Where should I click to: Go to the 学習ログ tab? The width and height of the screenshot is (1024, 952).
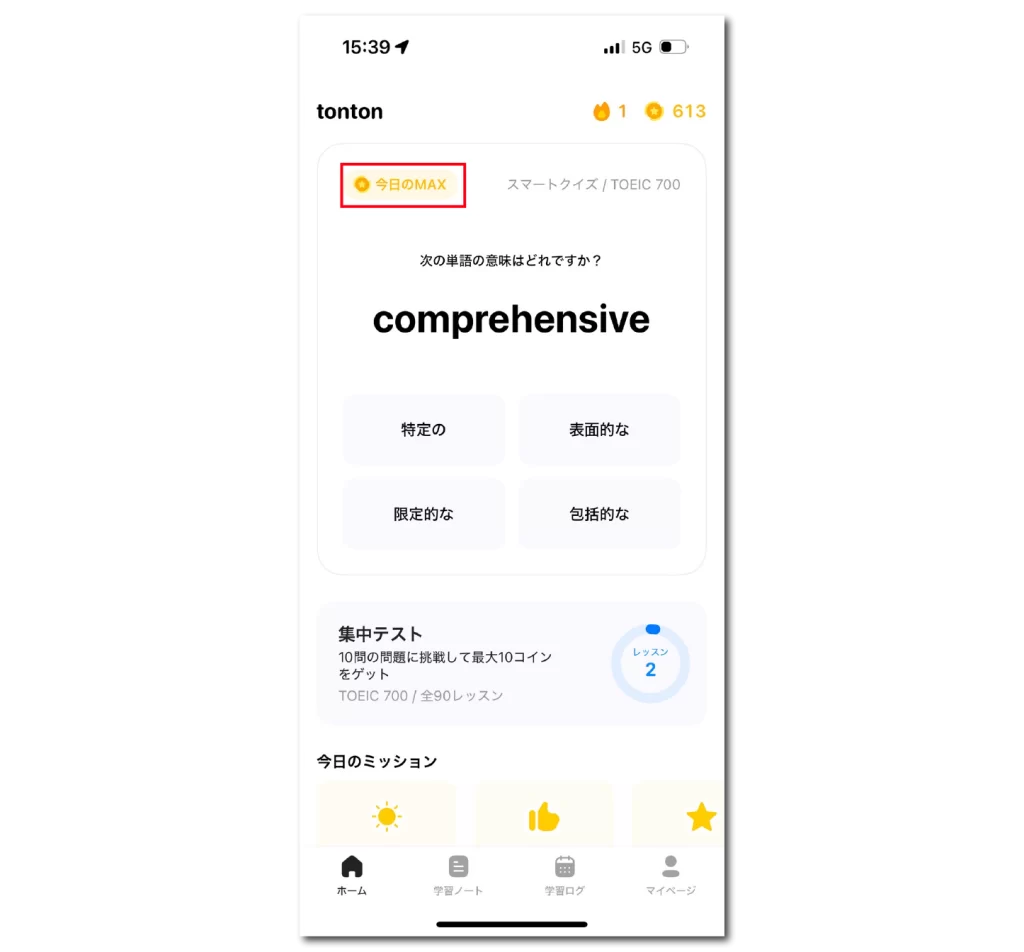tap(564, 875)
